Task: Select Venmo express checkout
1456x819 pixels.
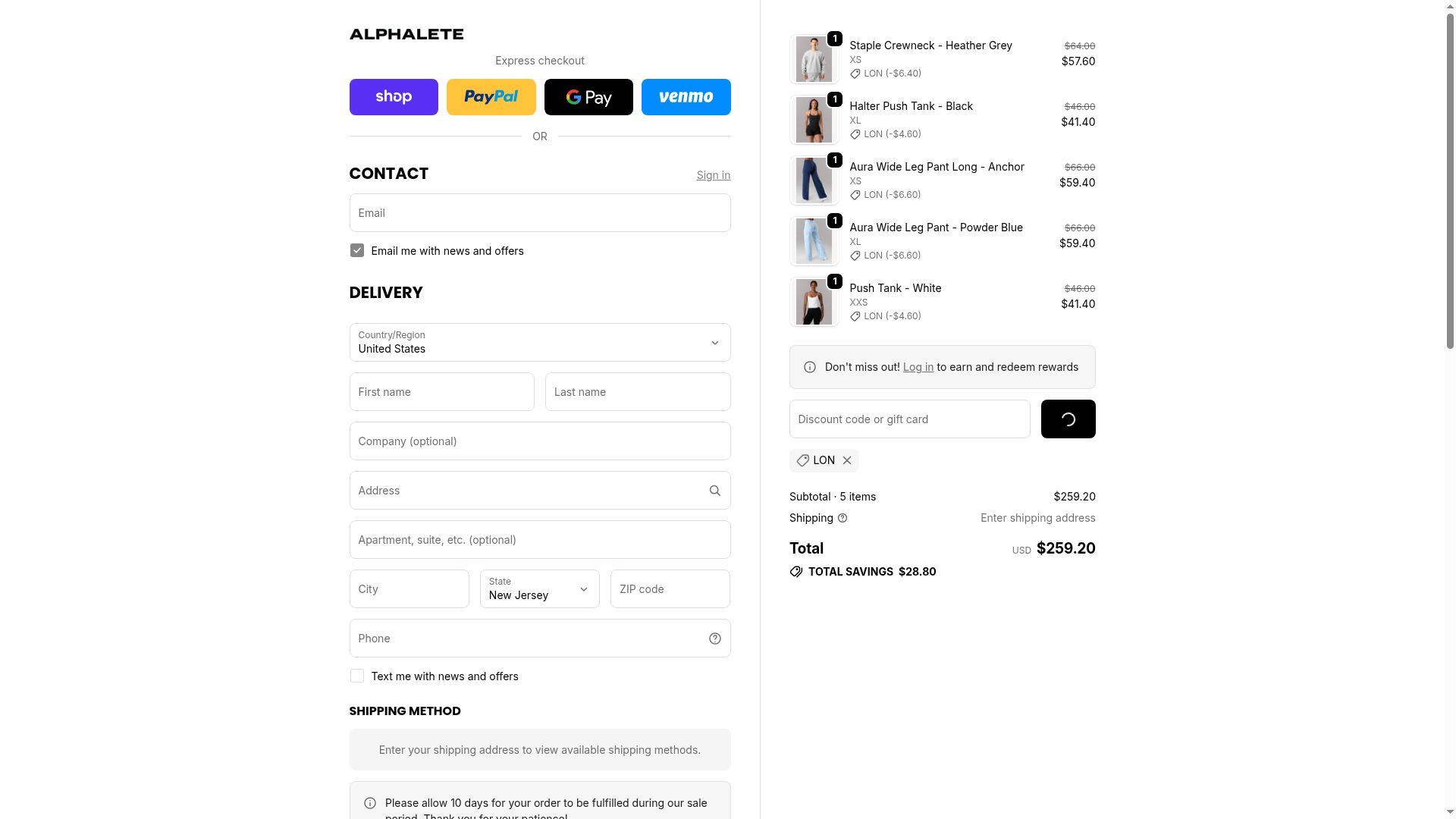Action: 686,97
